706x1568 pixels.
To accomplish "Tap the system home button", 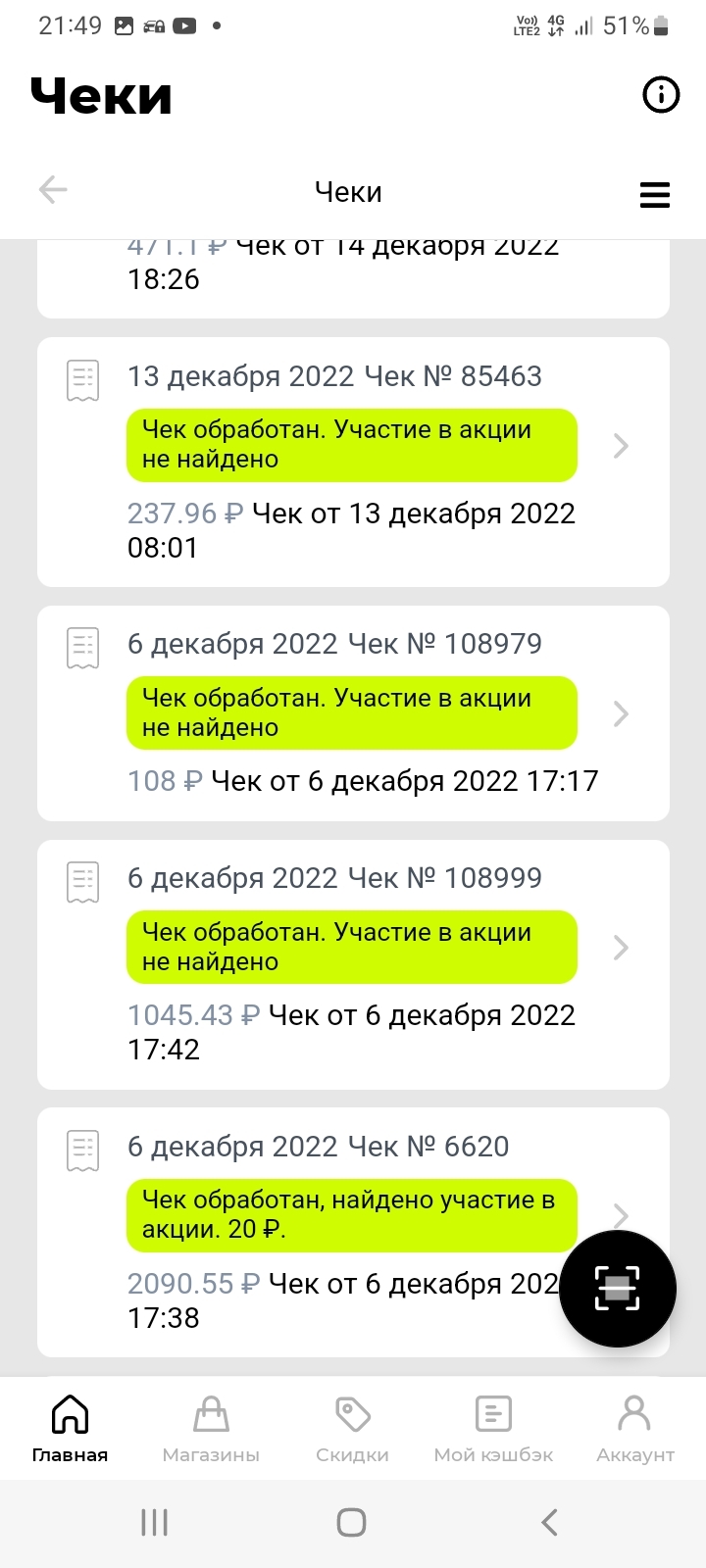I will click(352, 1522).
